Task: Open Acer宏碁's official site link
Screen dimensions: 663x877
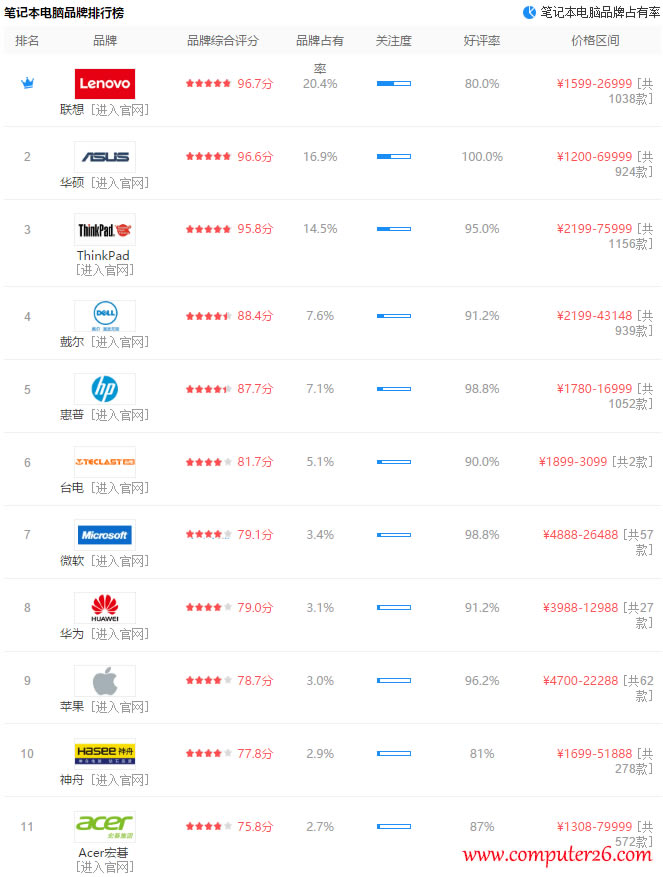Action: click(104, 867)
